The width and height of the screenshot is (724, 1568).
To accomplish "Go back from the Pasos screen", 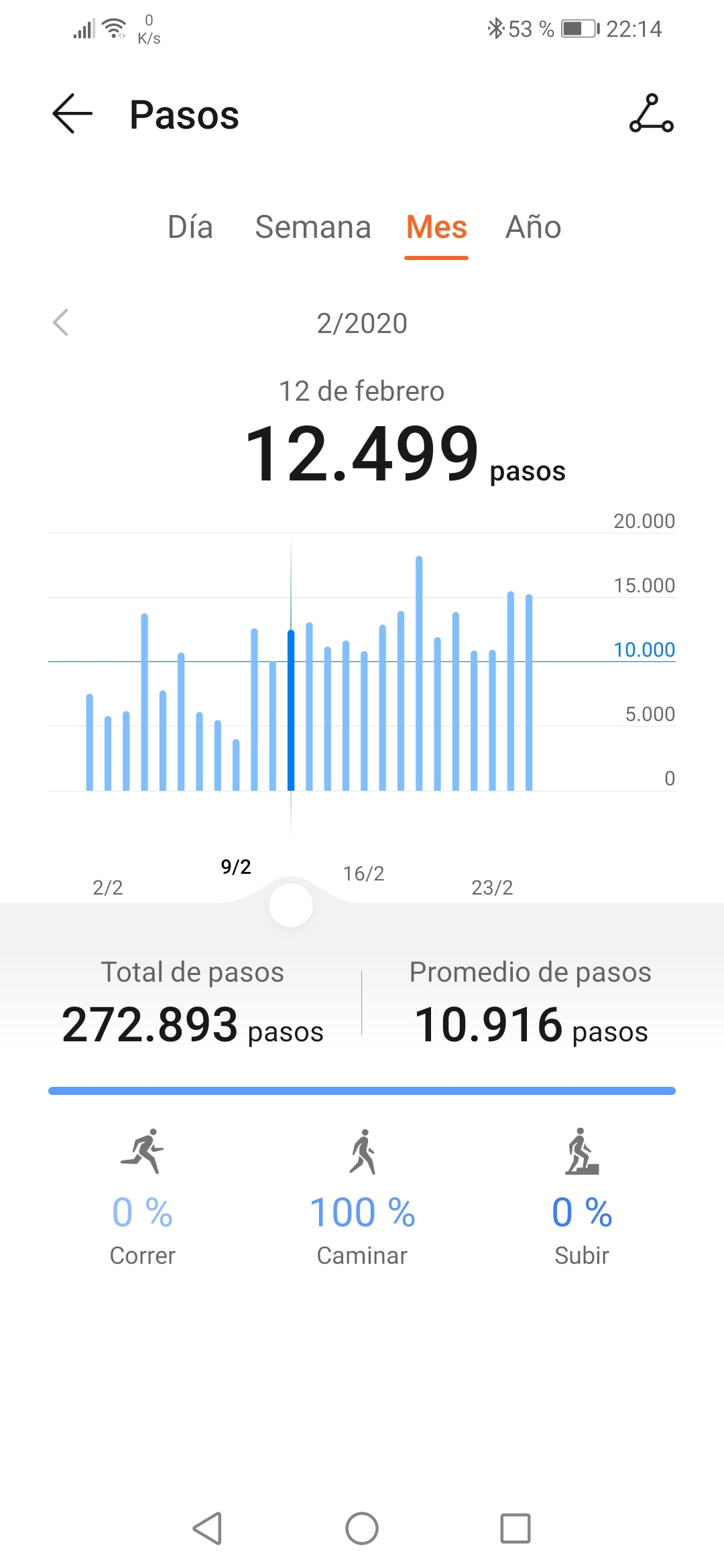I will point(72,114).
